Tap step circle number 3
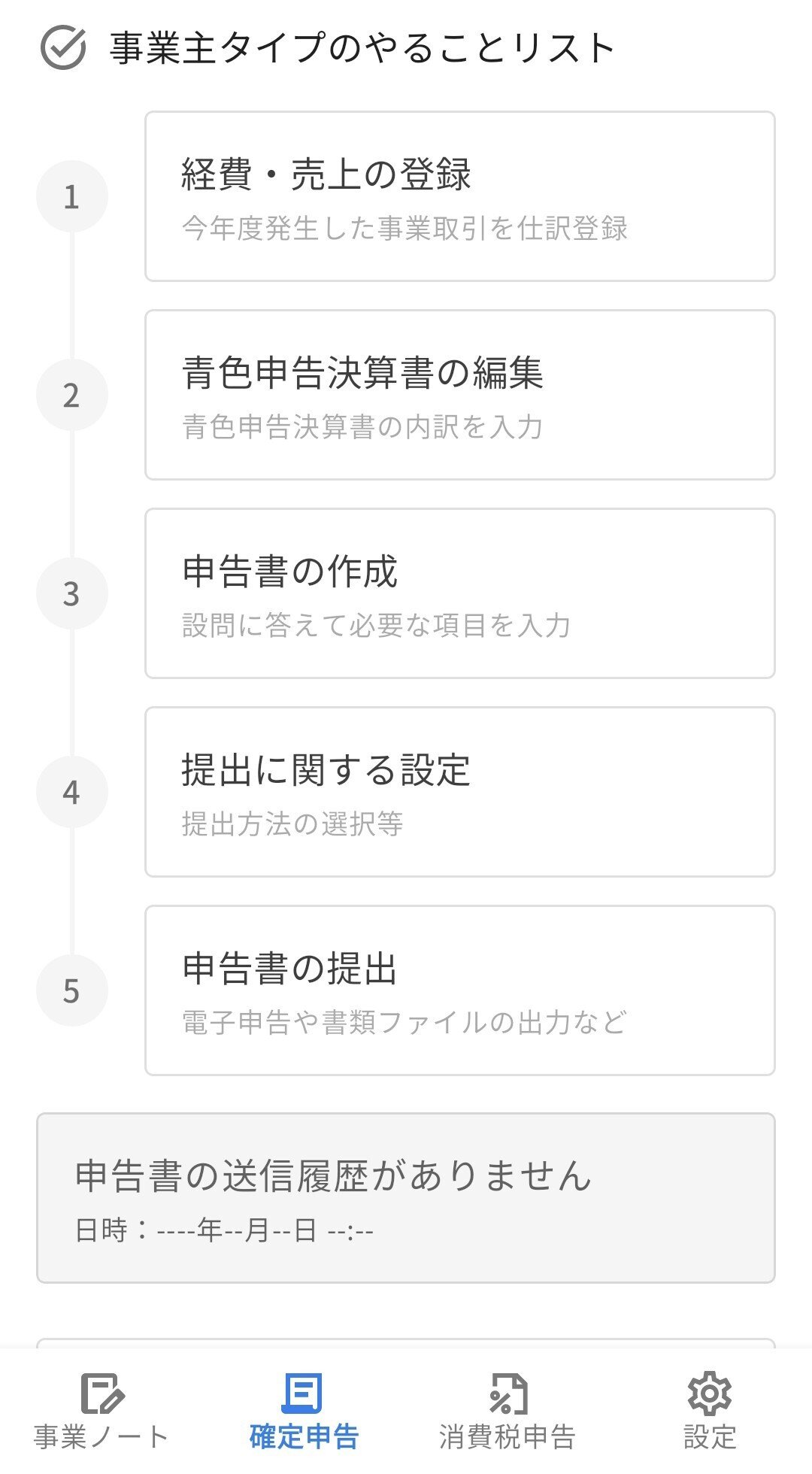812x1474 pixels. click(72, 593)
